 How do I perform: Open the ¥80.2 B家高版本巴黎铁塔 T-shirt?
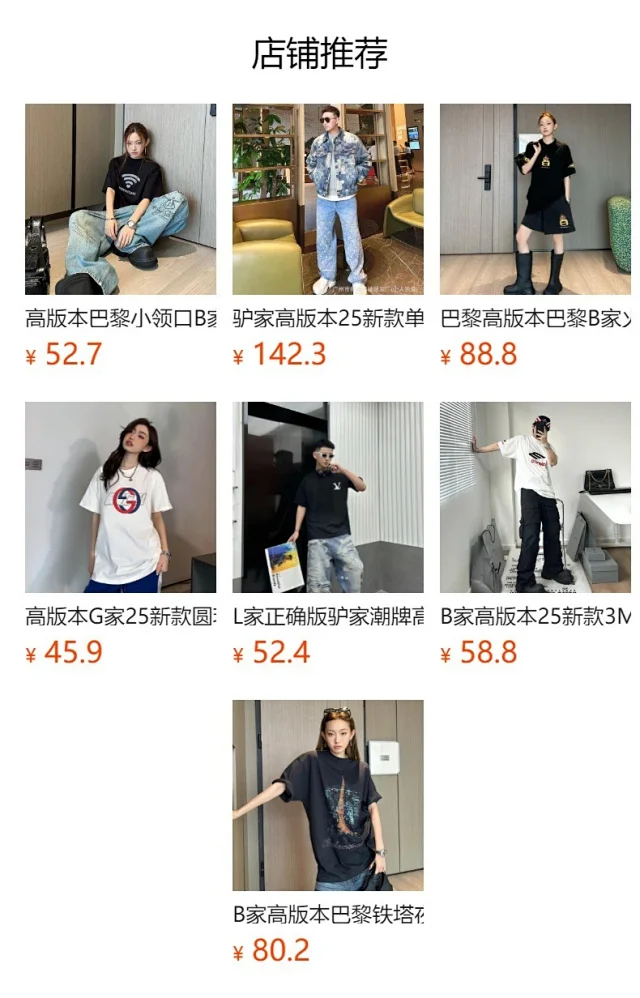(328, 795)
